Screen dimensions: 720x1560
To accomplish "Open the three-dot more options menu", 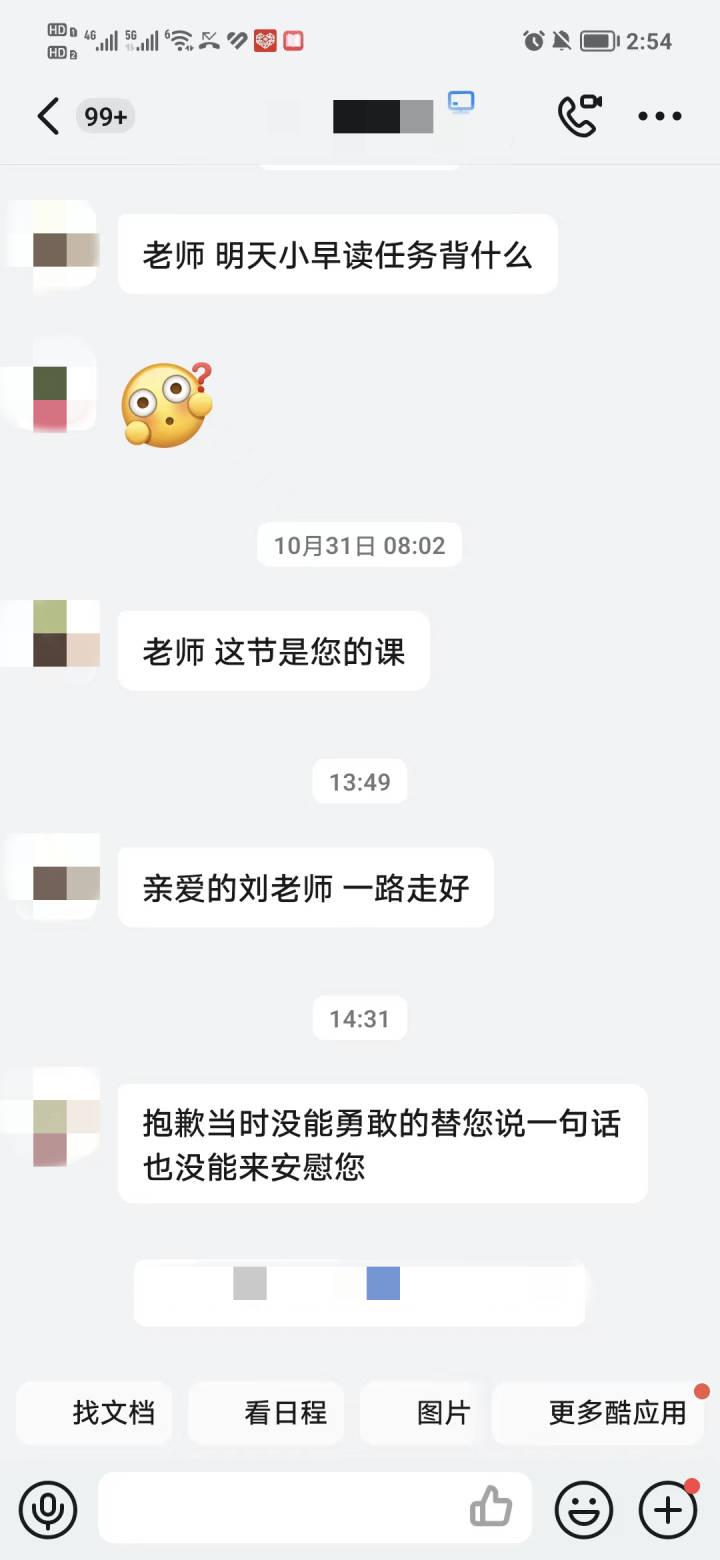I will click(660, 116).
